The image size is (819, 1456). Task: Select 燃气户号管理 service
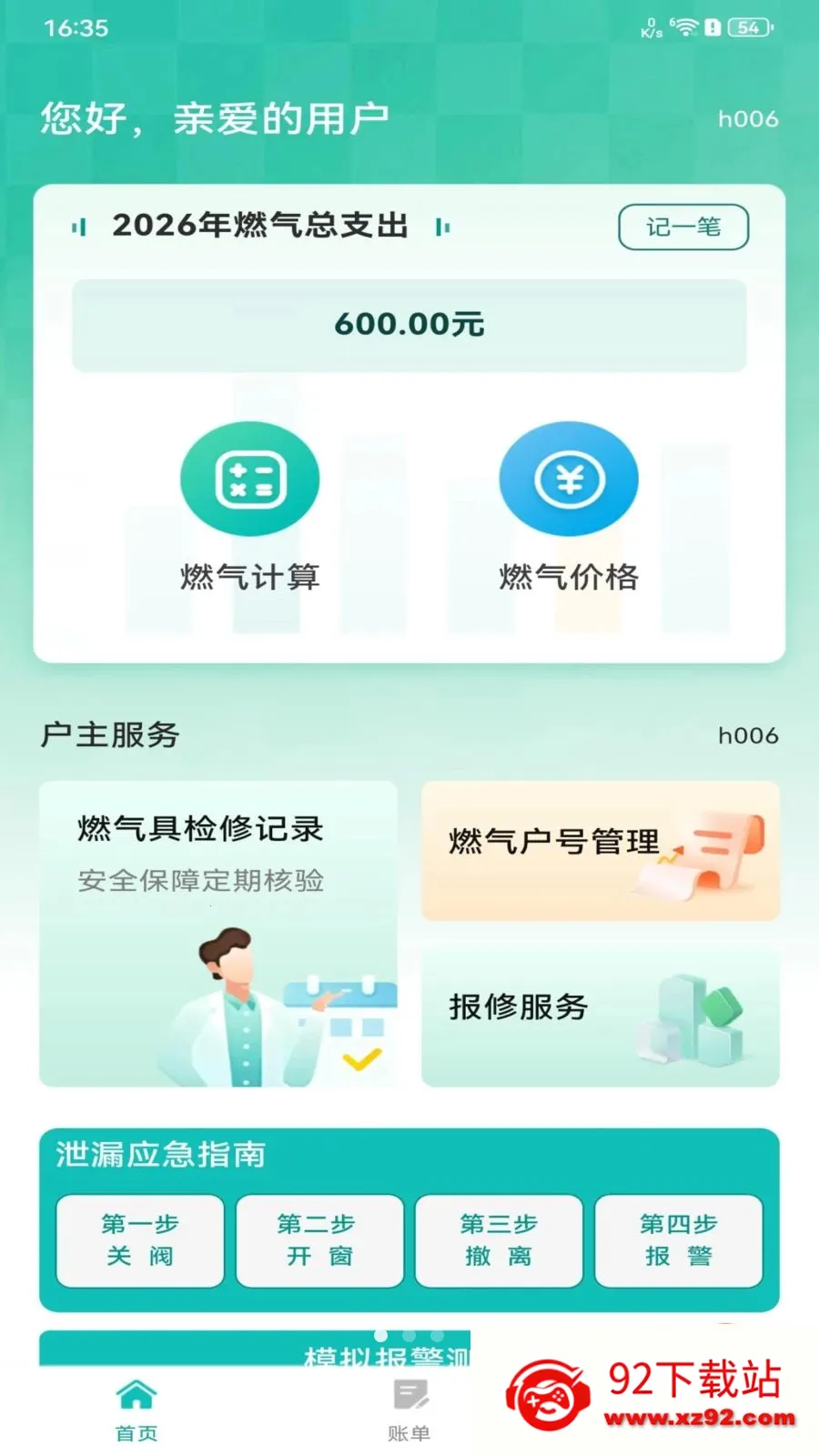coord(601,851)
